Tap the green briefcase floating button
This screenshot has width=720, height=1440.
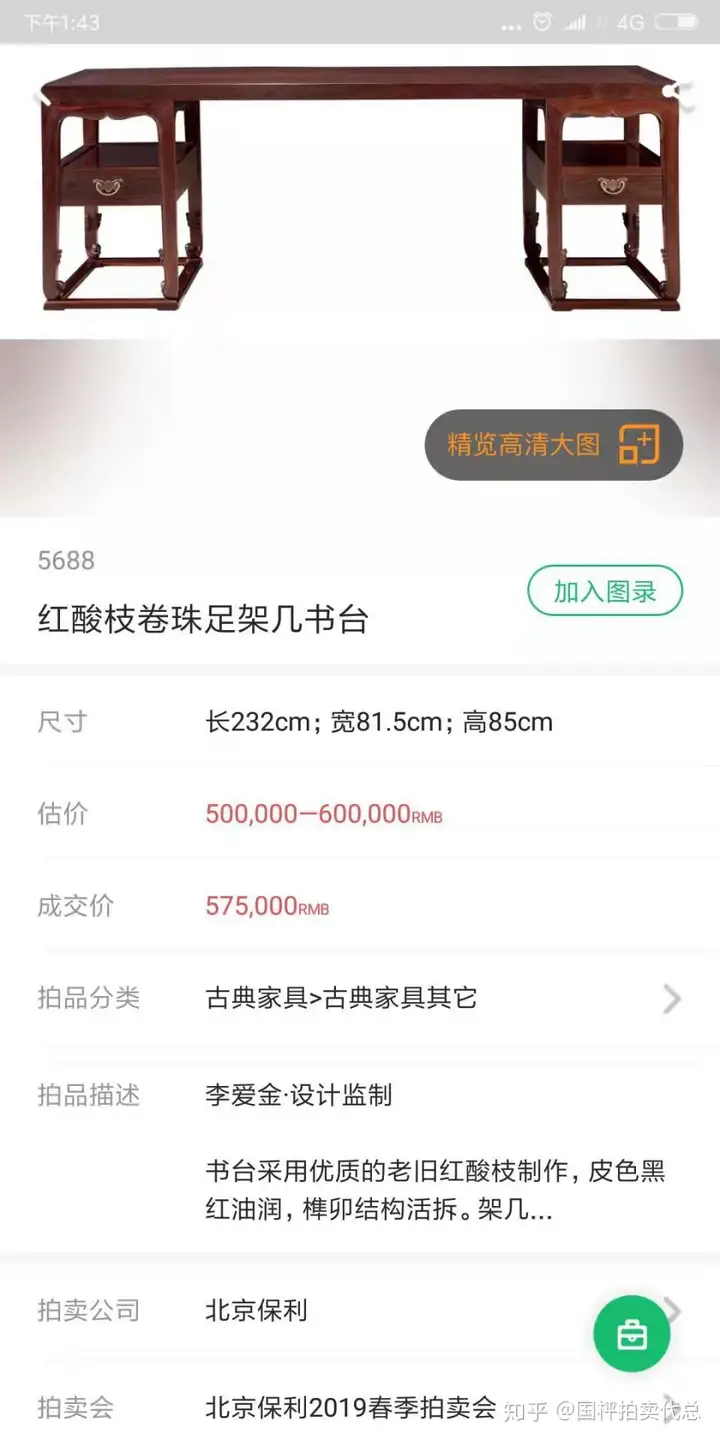point(631,1334)
